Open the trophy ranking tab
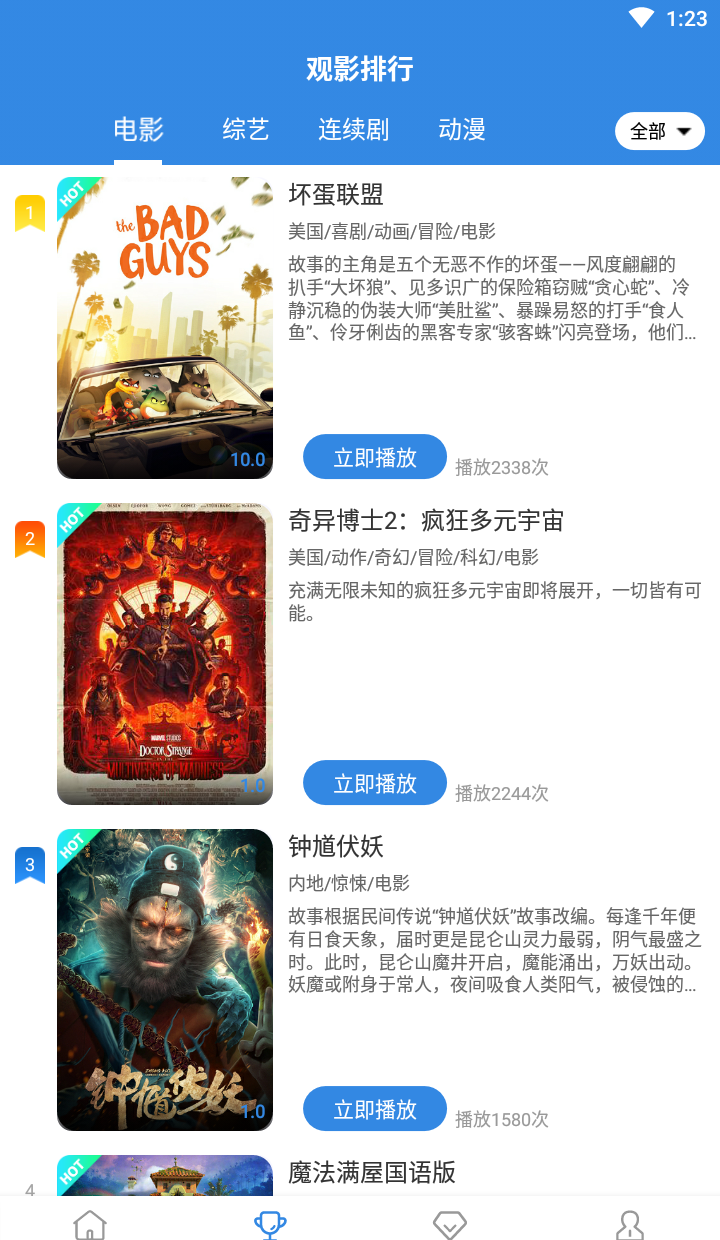This screenshot has height=1240, width=720. tap(270, 1222)
